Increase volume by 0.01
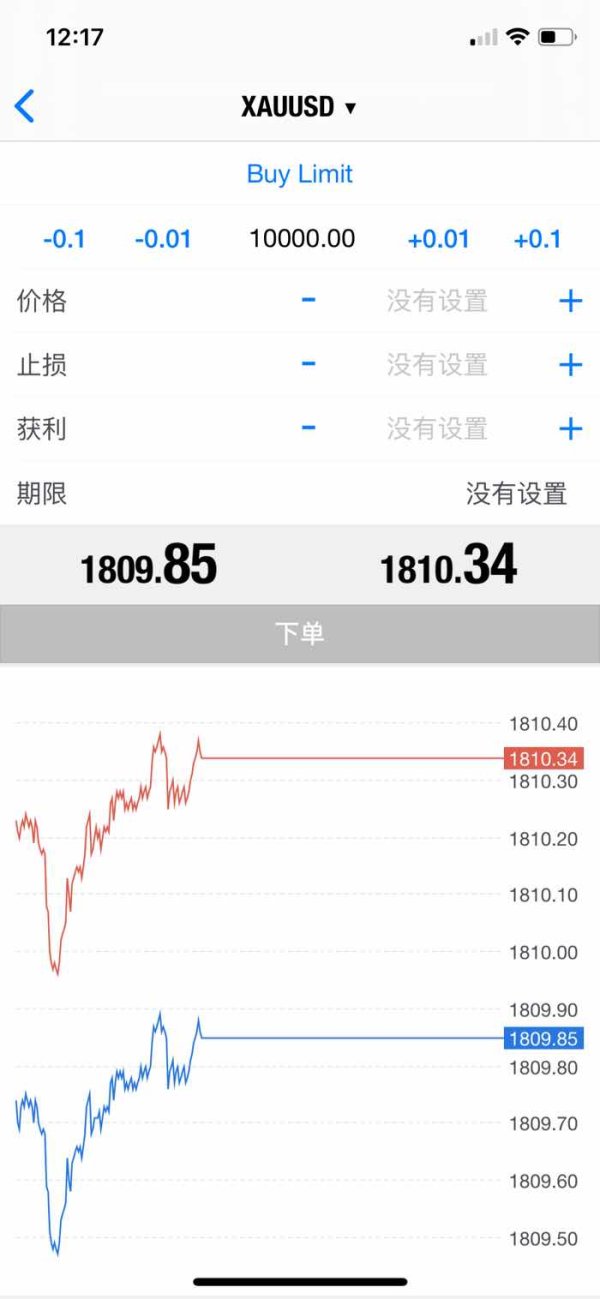Viewport: 600px width, 1299px height. (438, 239)
